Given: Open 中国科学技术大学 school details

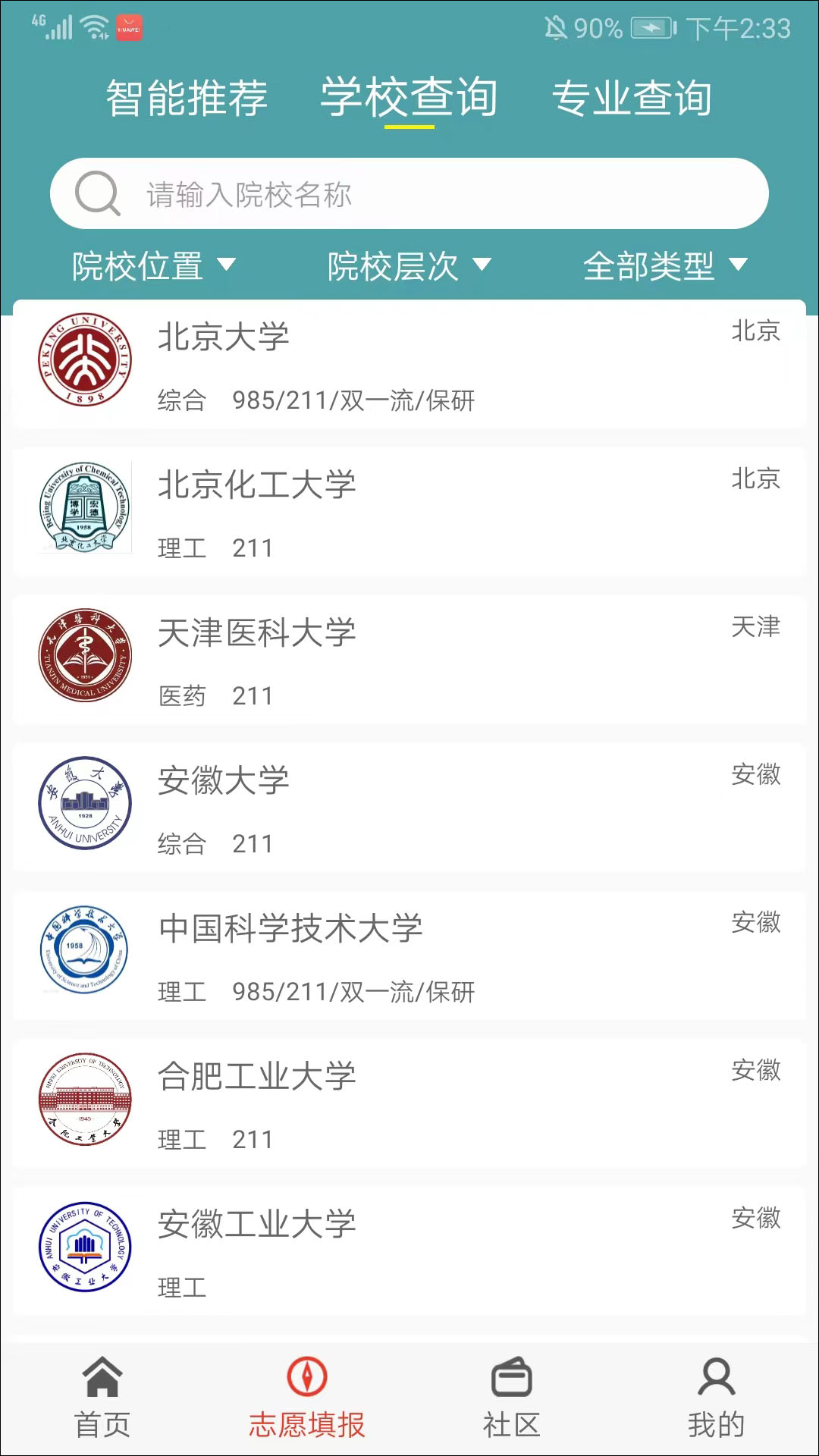Looking at the screenshot, I should tap(409, 955).
